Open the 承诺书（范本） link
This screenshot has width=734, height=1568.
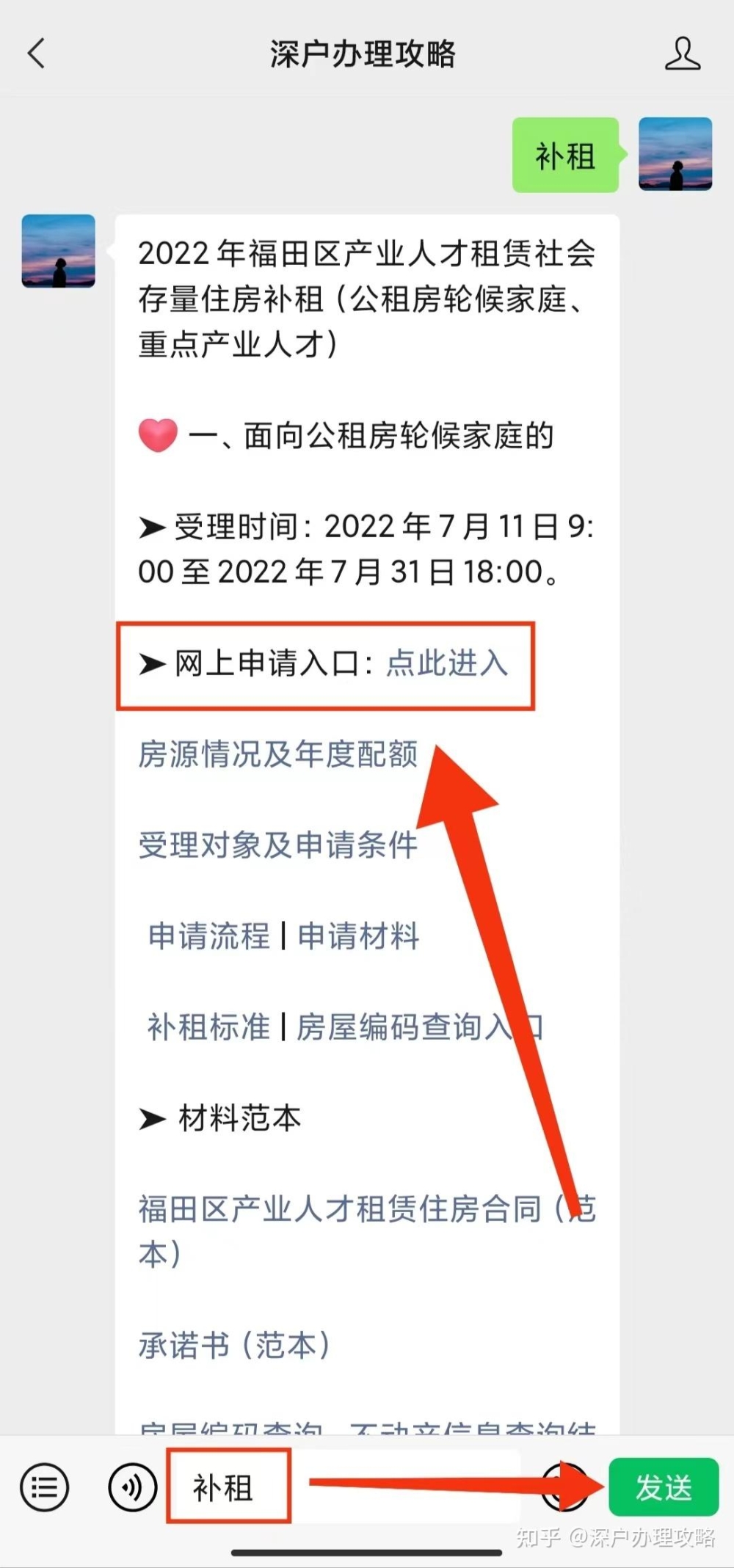[x=235, y=1346]
